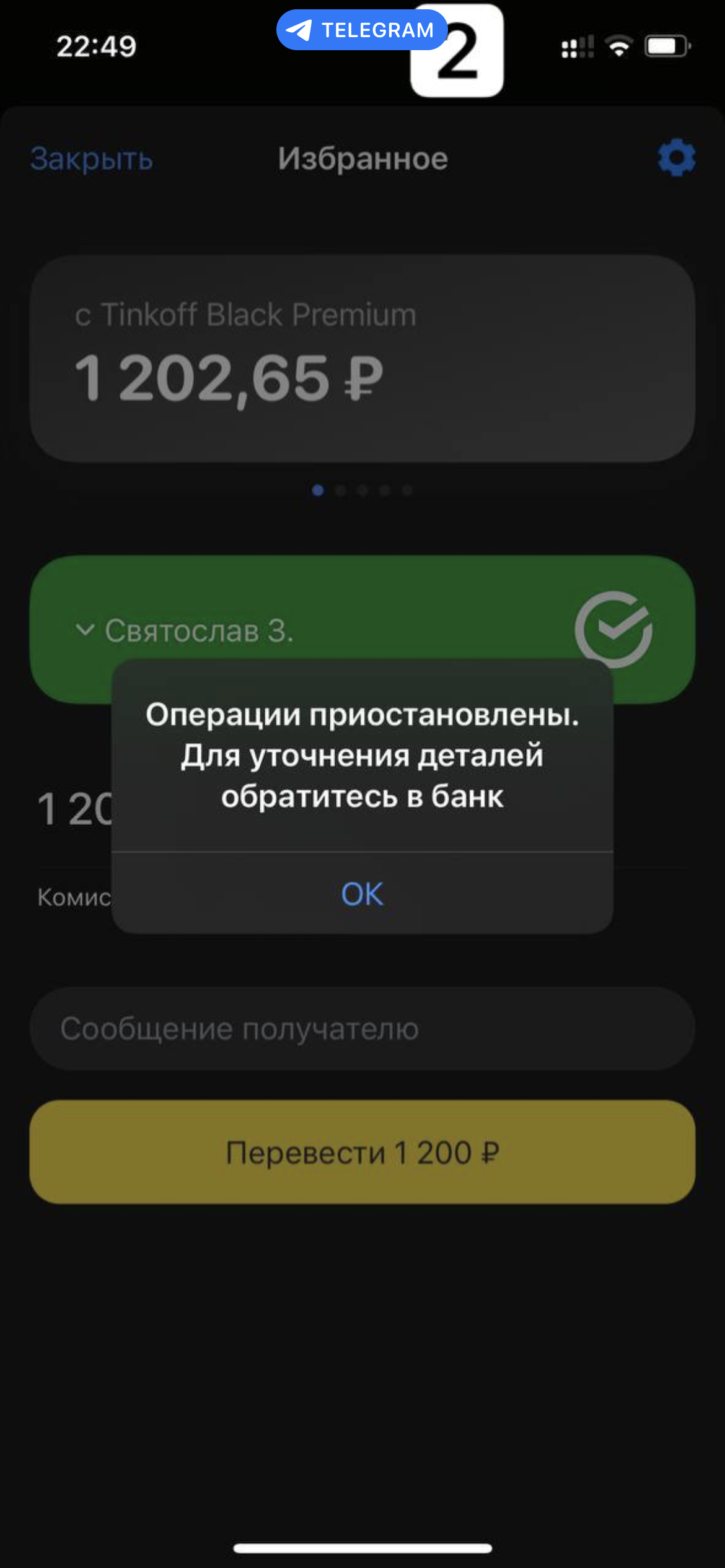Open the settings gear
This screenshot has width=725, height=1568.
[676, 158]
